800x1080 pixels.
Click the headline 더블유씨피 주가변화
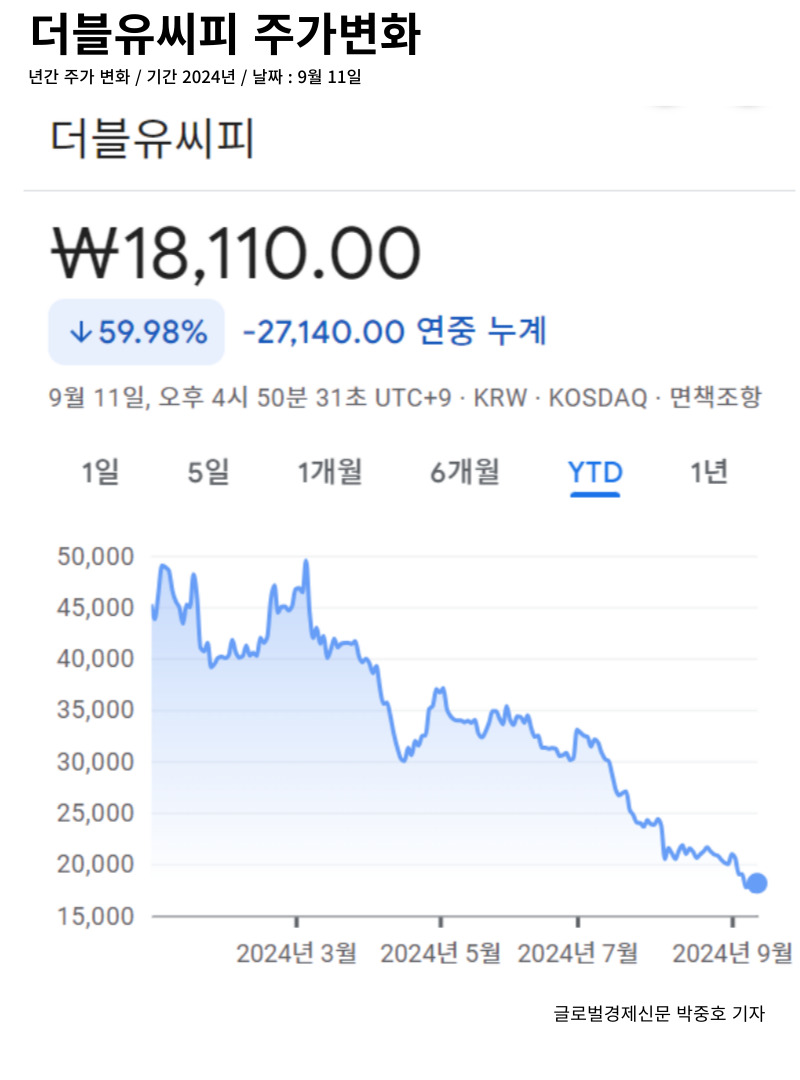coord(231,32)
